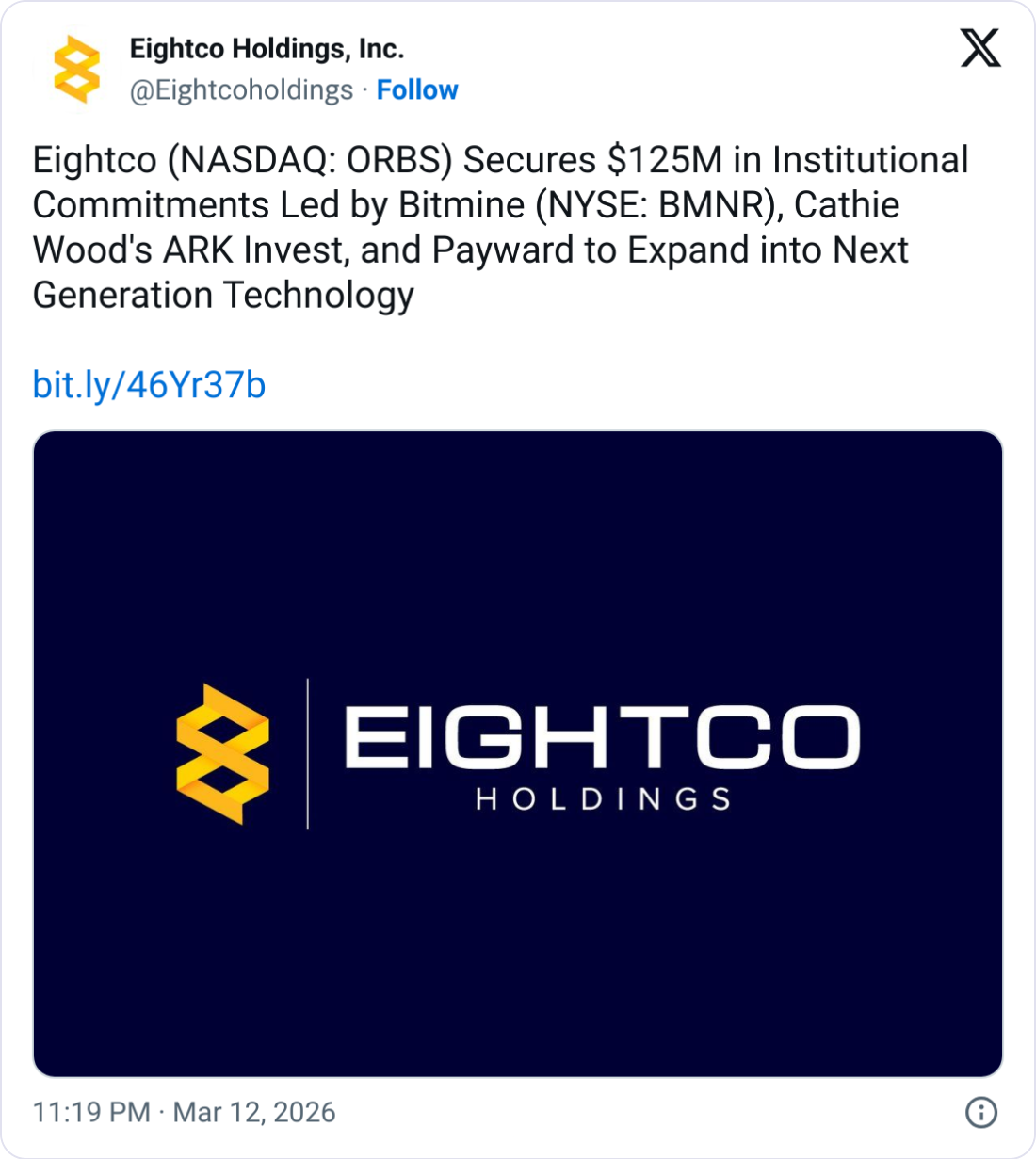Open the tweet timestamp Mar 12, 2026
This screenshot has width=1036, height=1159.
[185, 1112]
